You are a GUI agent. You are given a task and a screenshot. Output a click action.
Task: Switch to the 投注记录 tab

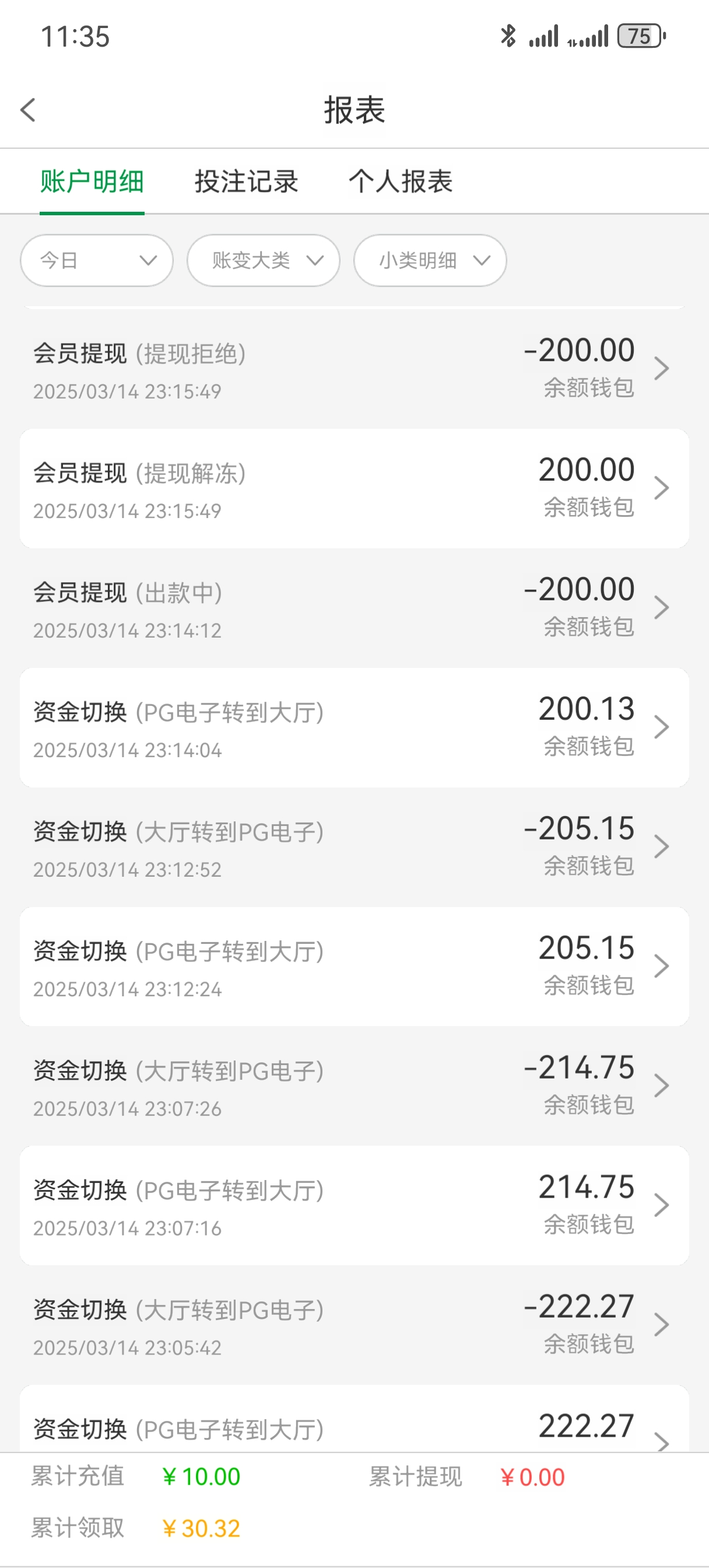246,181
